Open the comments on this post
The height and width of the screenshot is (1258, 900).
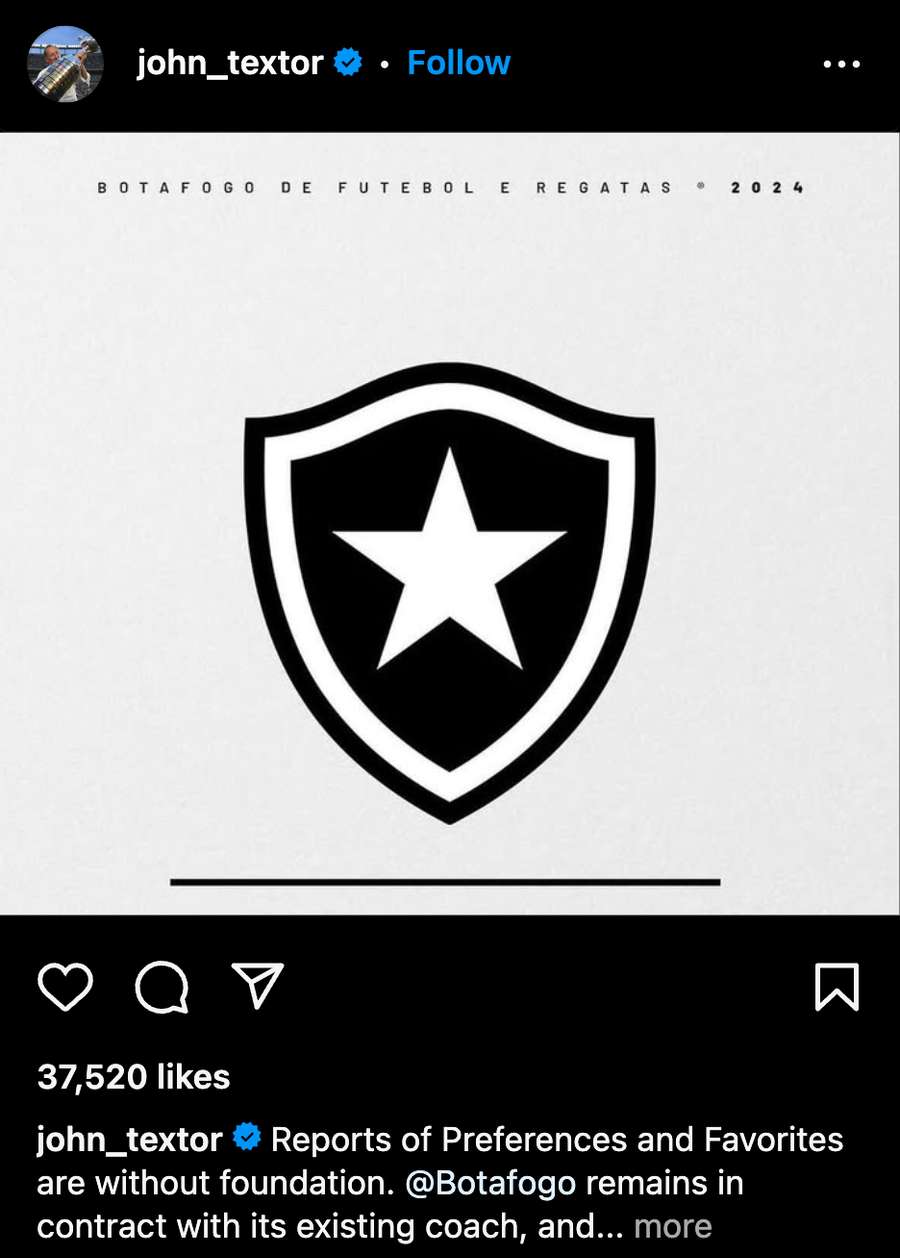click(x=161, y=987)
